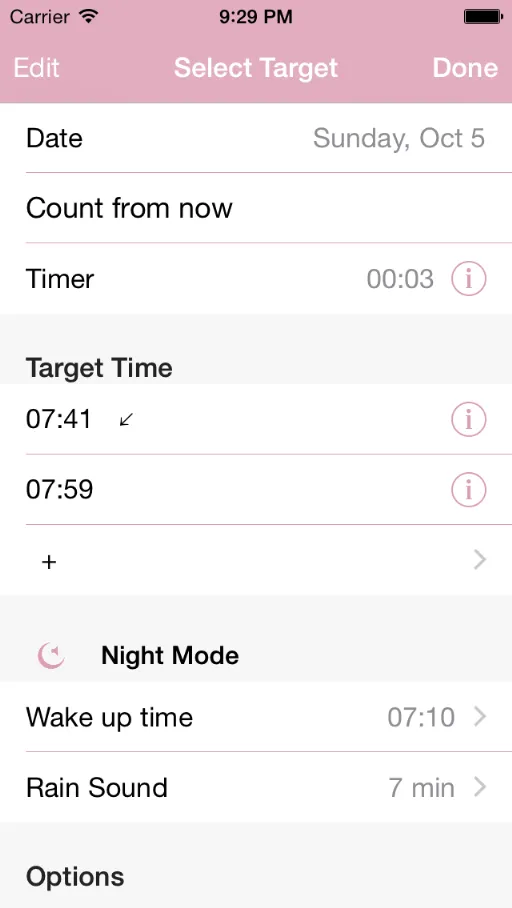The image size is (512, 908).
Task: Confirm selection with Done
Action: [x=465, y=68]
